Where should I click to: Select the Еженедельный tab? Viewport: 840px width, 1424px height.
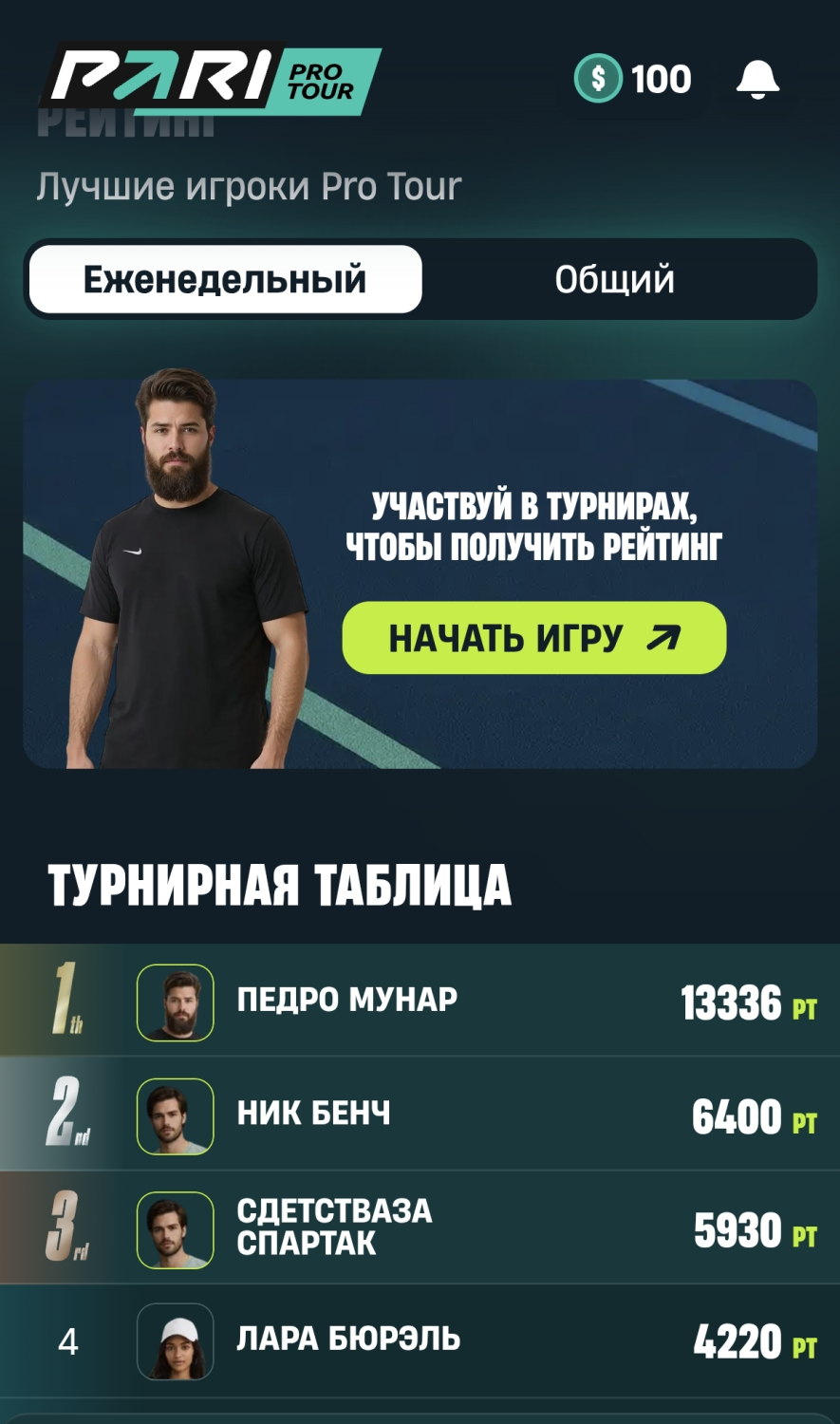click(x=226, y=280)
